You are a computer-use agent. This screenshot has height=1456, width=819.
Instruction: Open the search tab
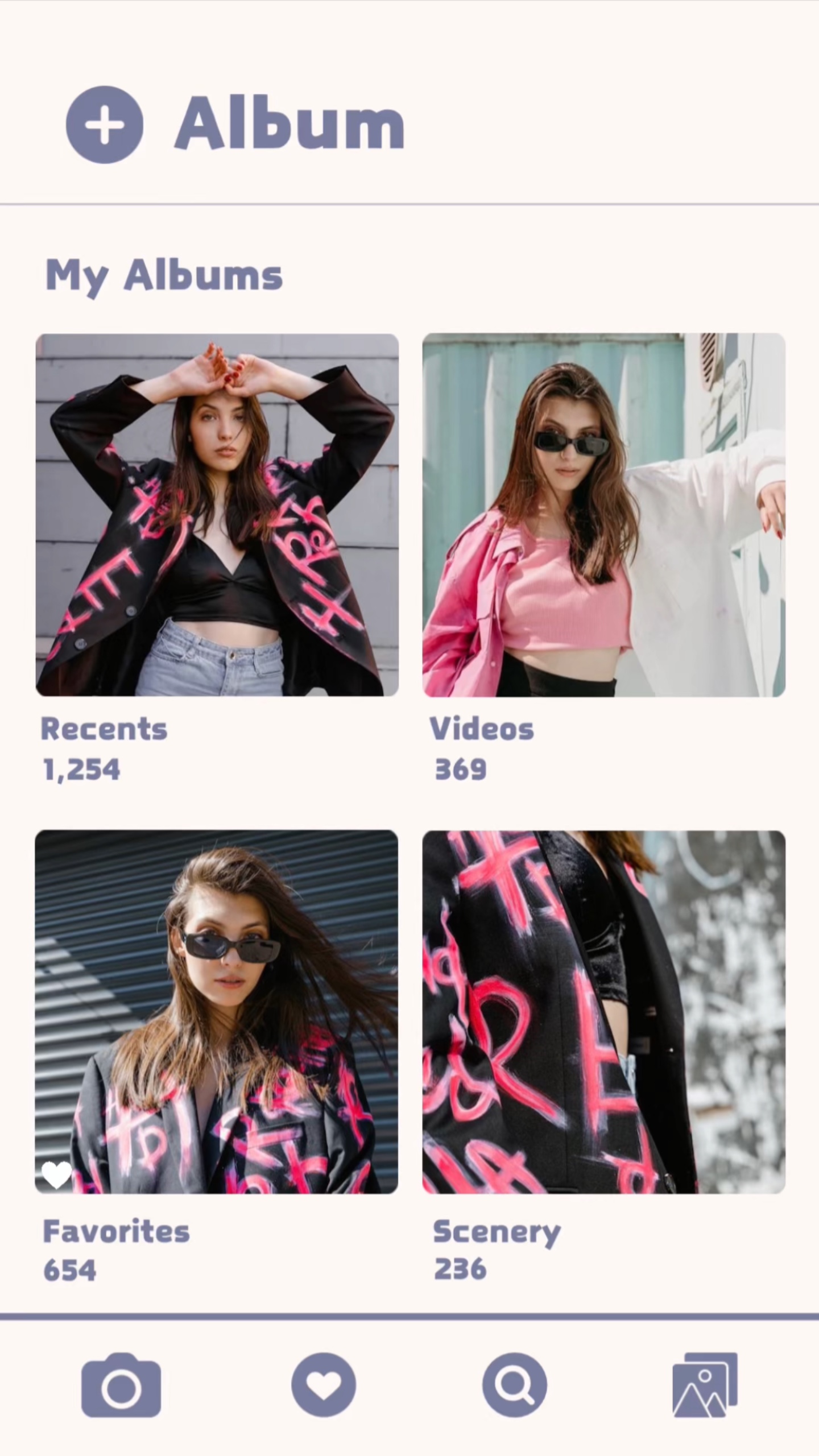pyautogui.click(x=515, y=1385)
